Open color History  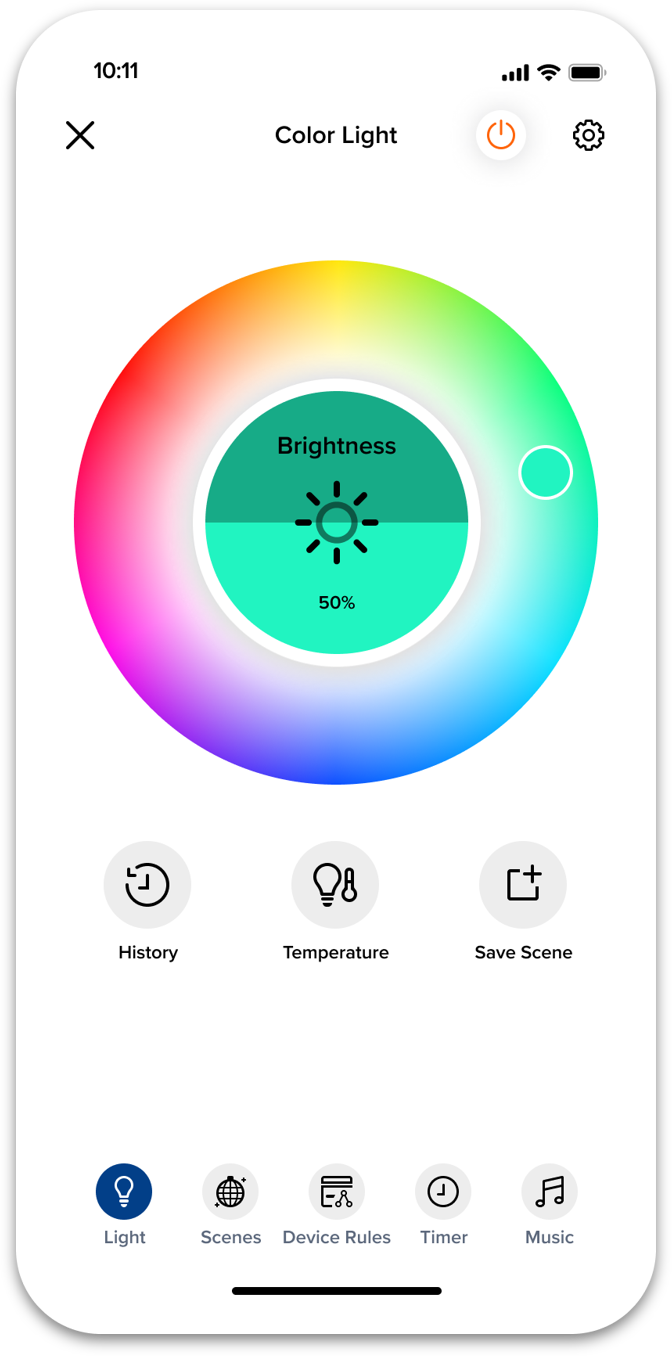(x=147, y=885)
